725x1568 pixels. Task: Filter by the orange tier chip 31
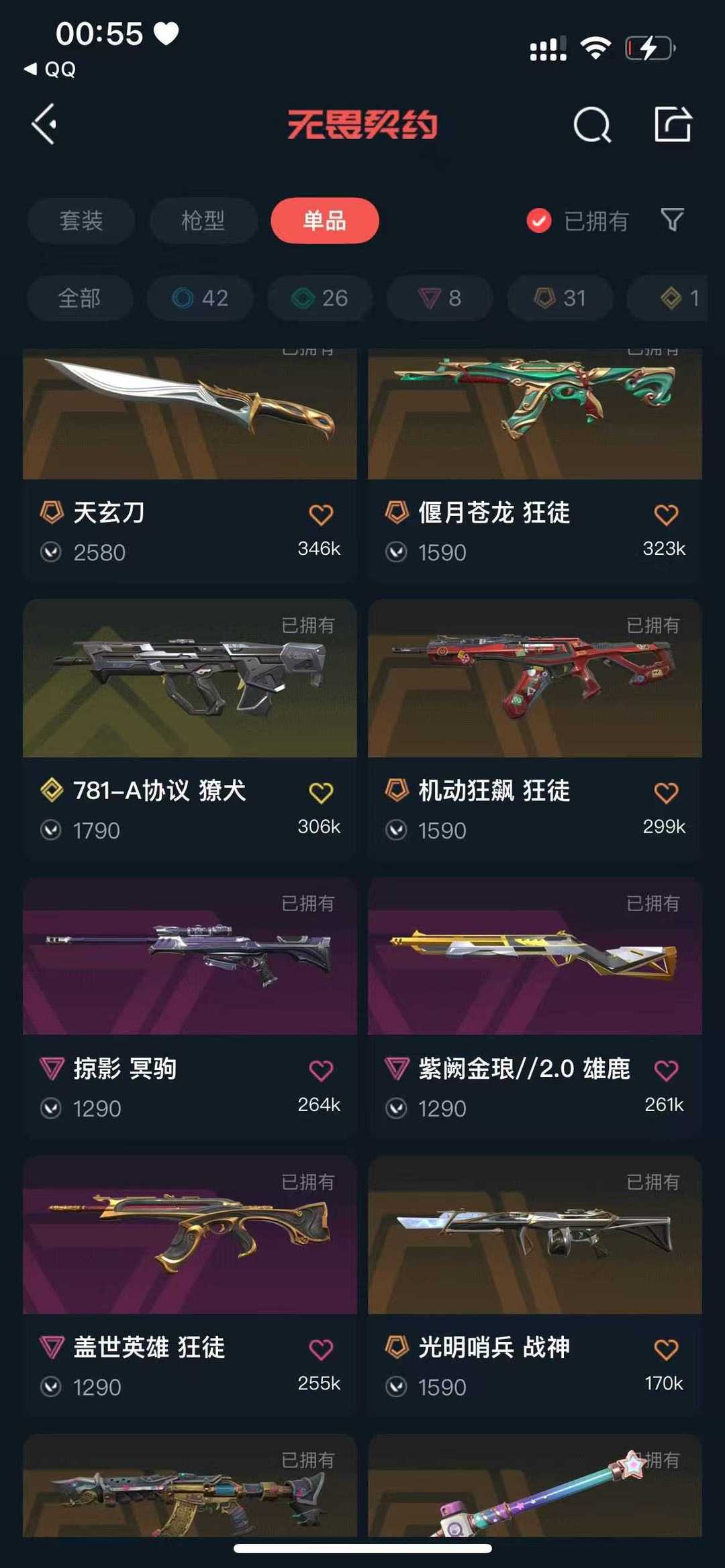coord(560,298)
